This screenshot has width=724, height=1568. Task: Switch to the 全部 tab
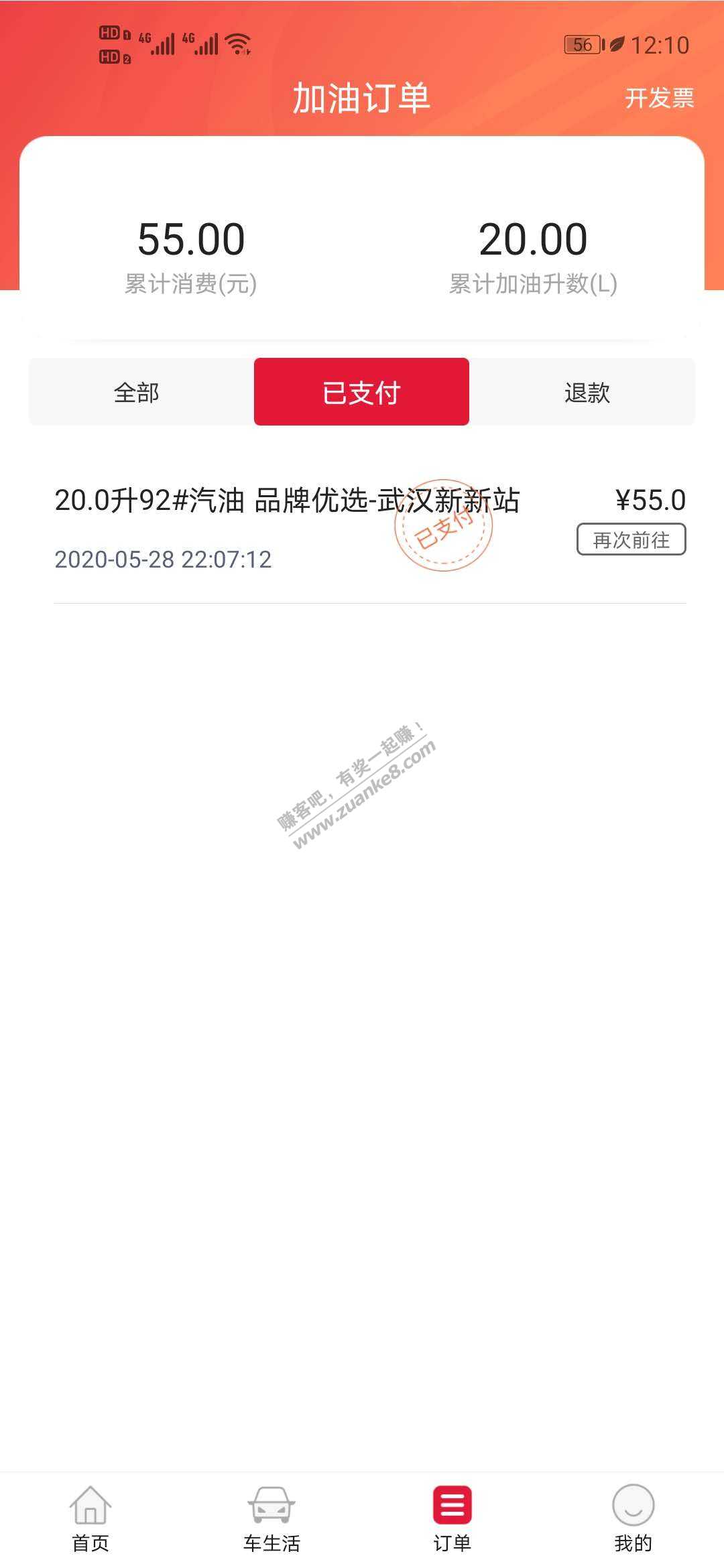coord(137,393)
